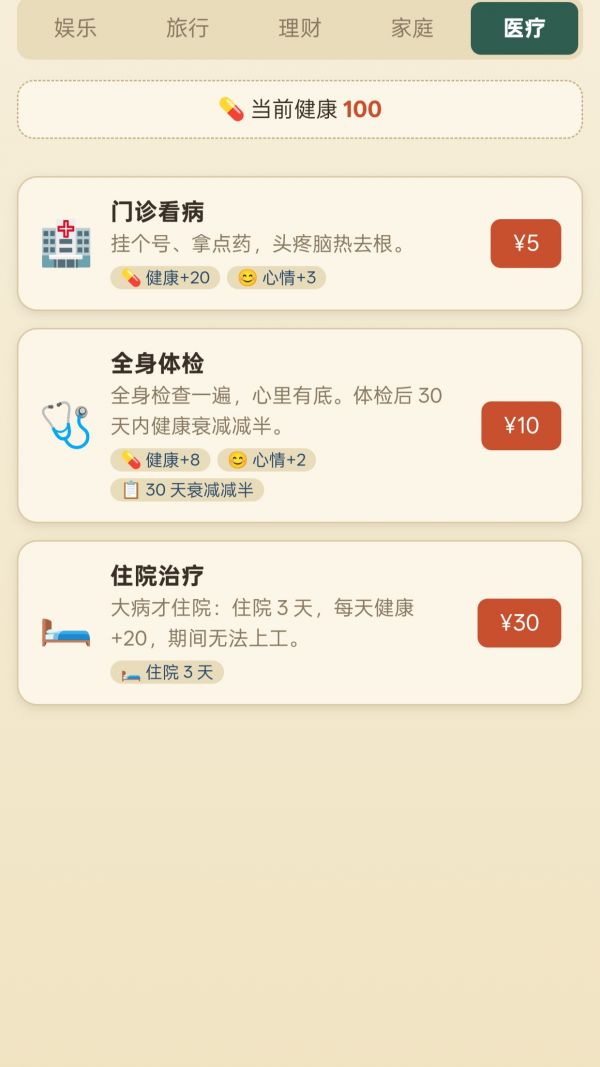The height and width of the screenshot is (1067, 600).
Task: Buy 门诊看病 for ¥5
Action: click(526, 243)
